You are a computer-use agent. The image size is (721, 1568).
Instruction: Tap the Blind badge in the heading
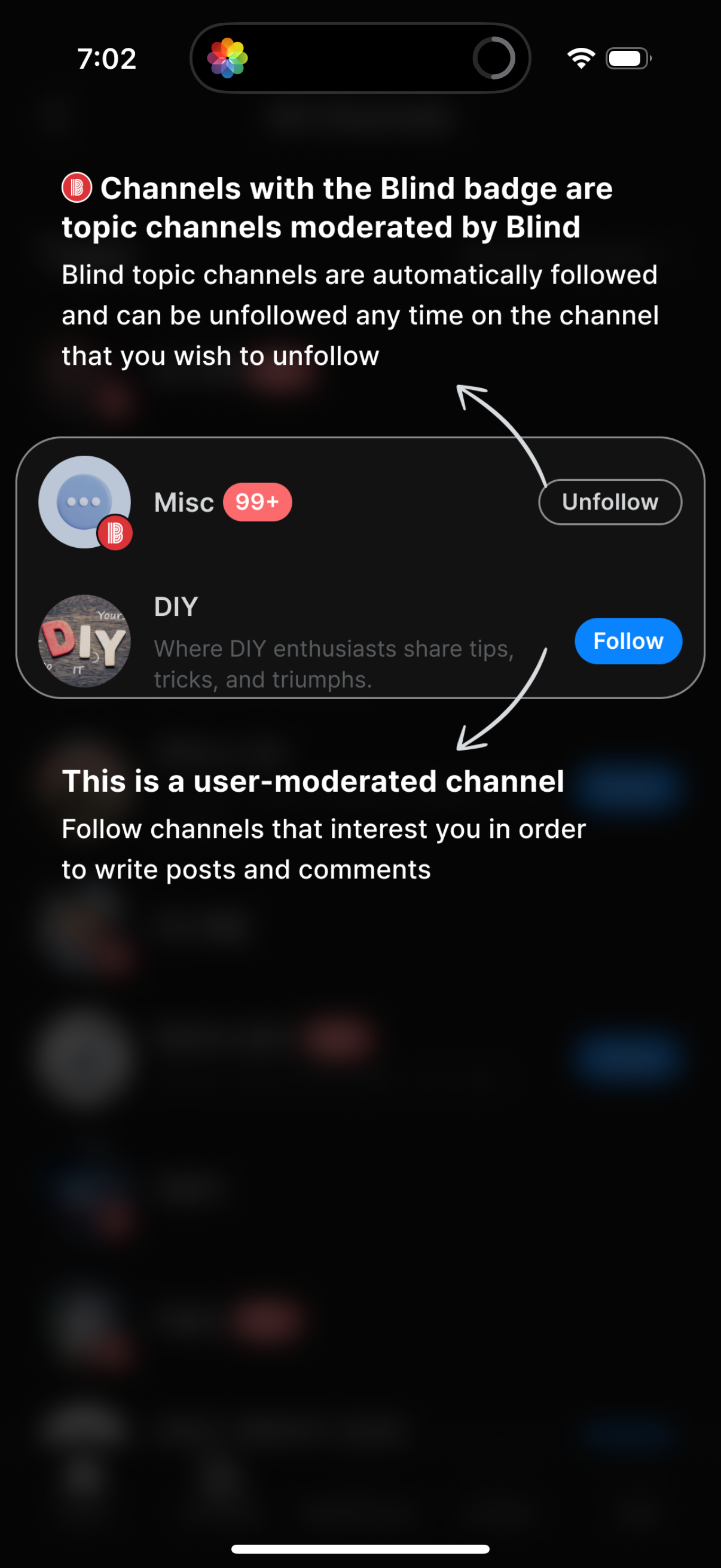[75, 188]
